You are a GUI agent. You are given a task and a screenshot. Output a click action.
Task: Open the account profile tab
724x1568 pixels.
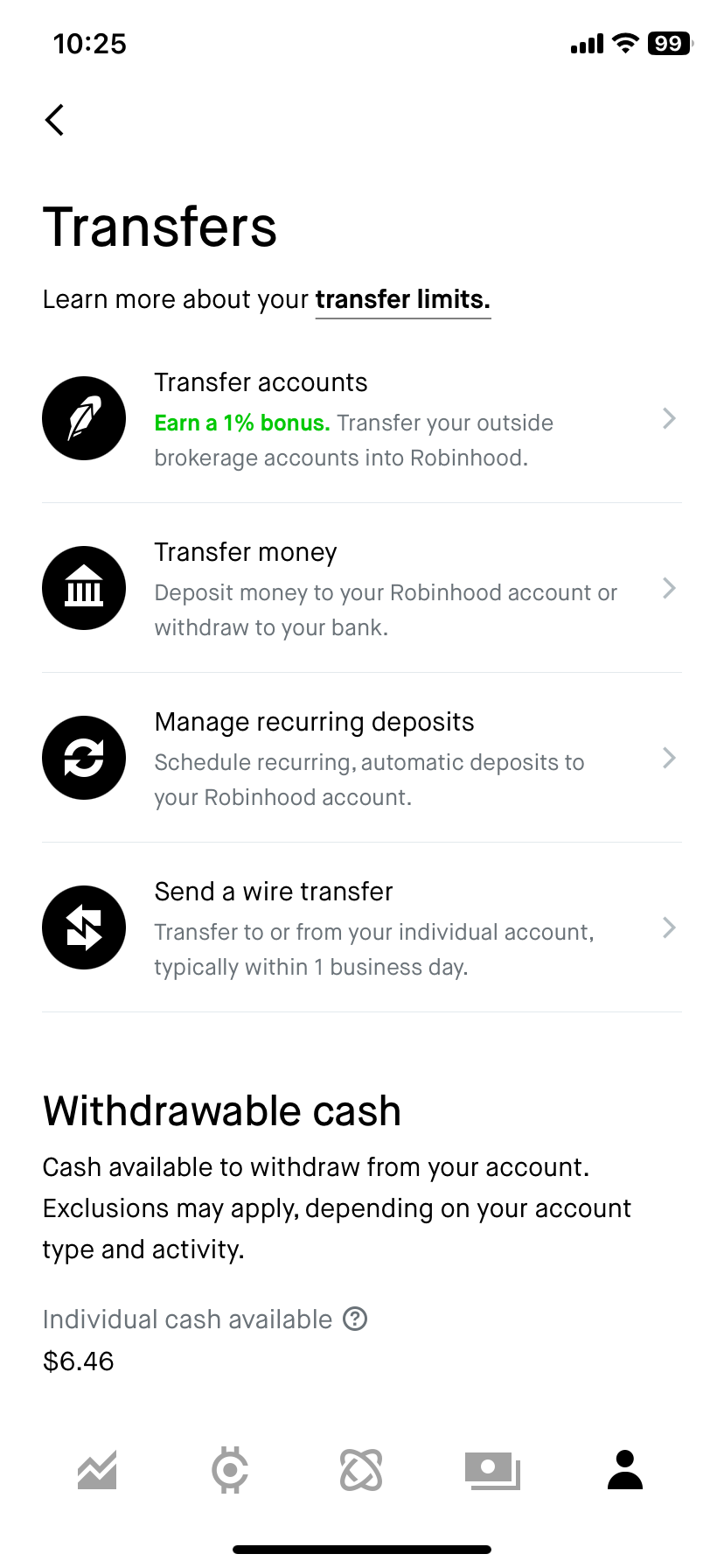click(625, 1469)
